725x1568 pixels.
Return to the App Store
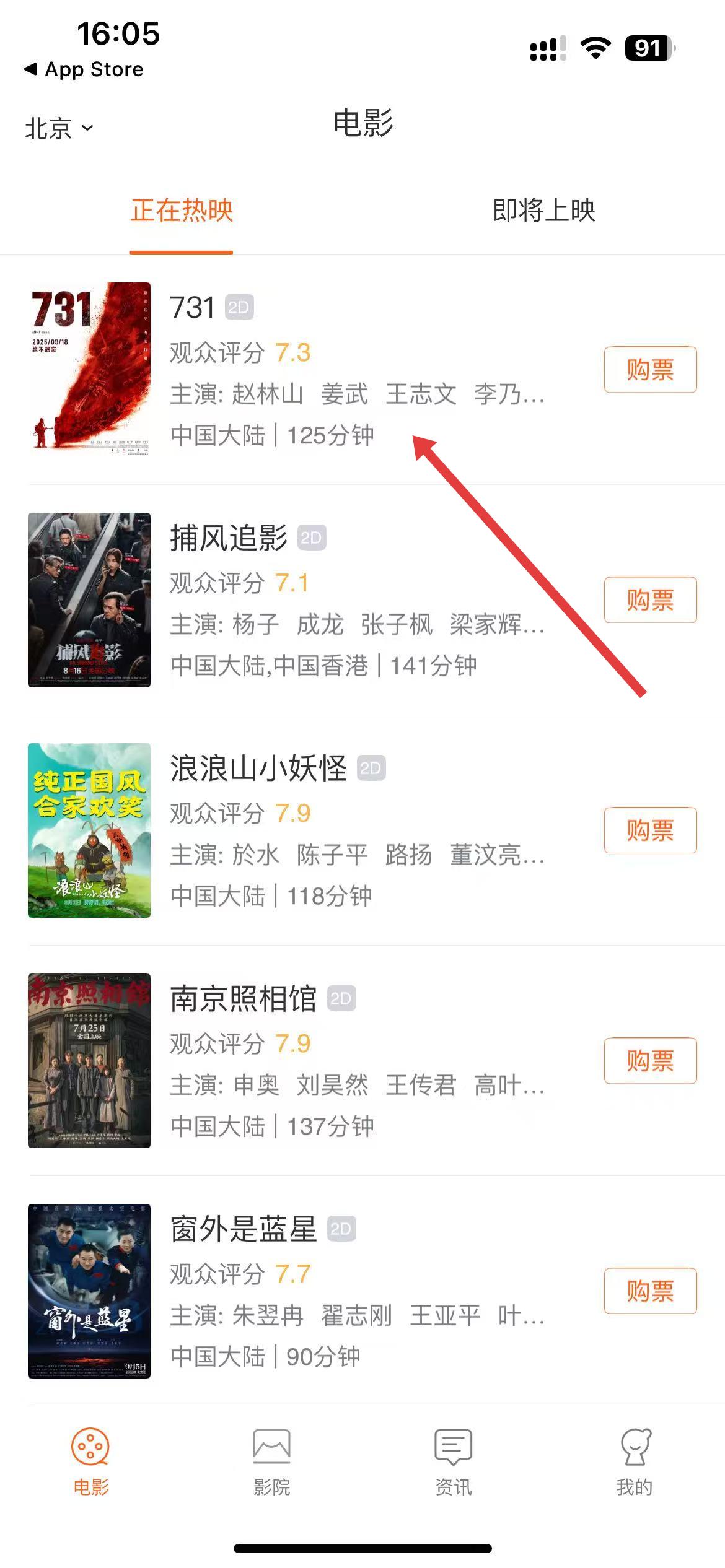click(x=84, y=69)
